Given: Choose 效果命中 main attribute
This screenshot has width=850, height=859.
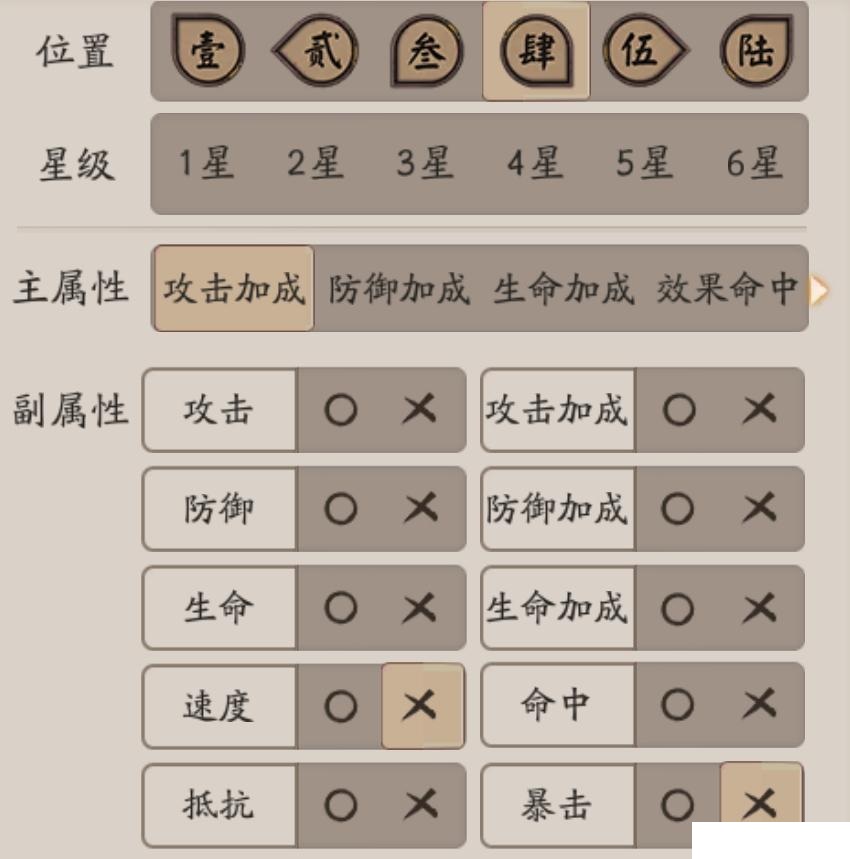Looking at the screenshot, I should (727, 289).
